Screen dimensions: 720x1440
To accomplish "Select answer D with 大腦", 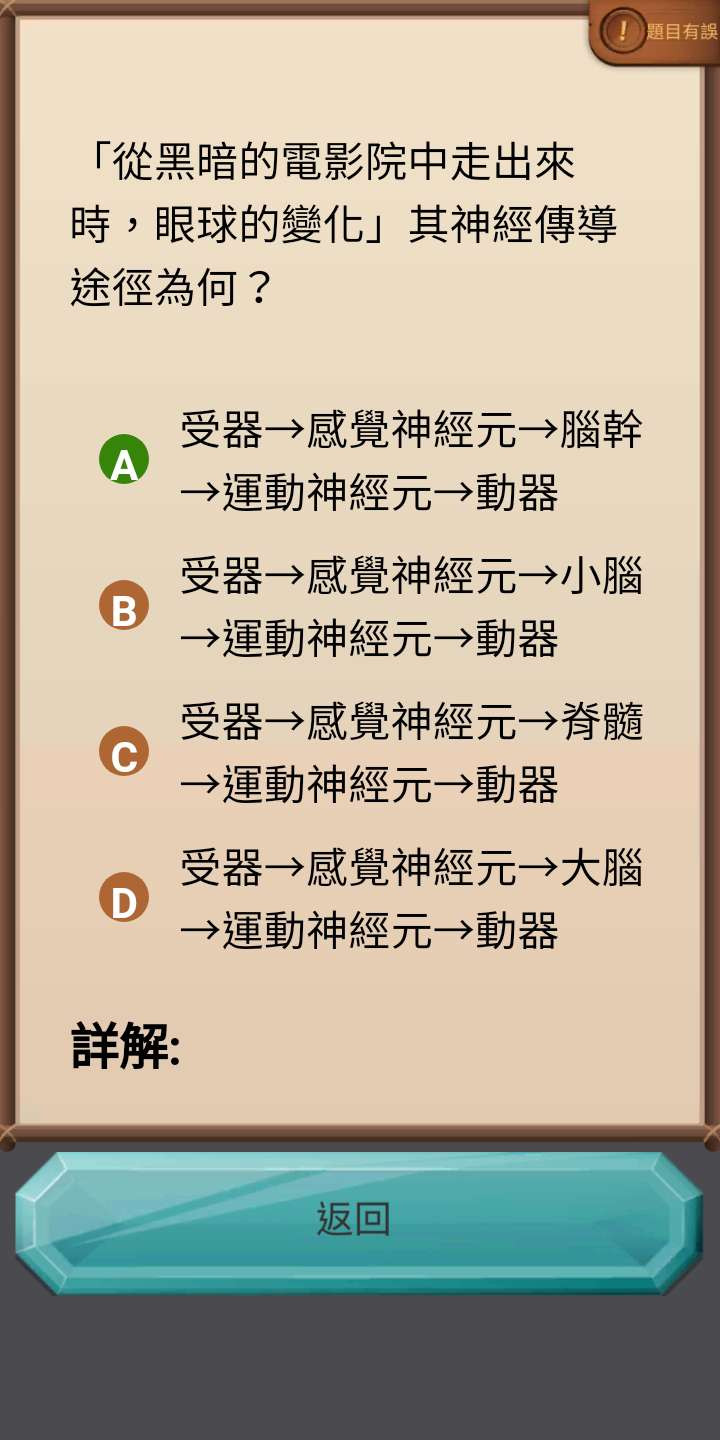I will pyautogui.click(x=124, y=899).
